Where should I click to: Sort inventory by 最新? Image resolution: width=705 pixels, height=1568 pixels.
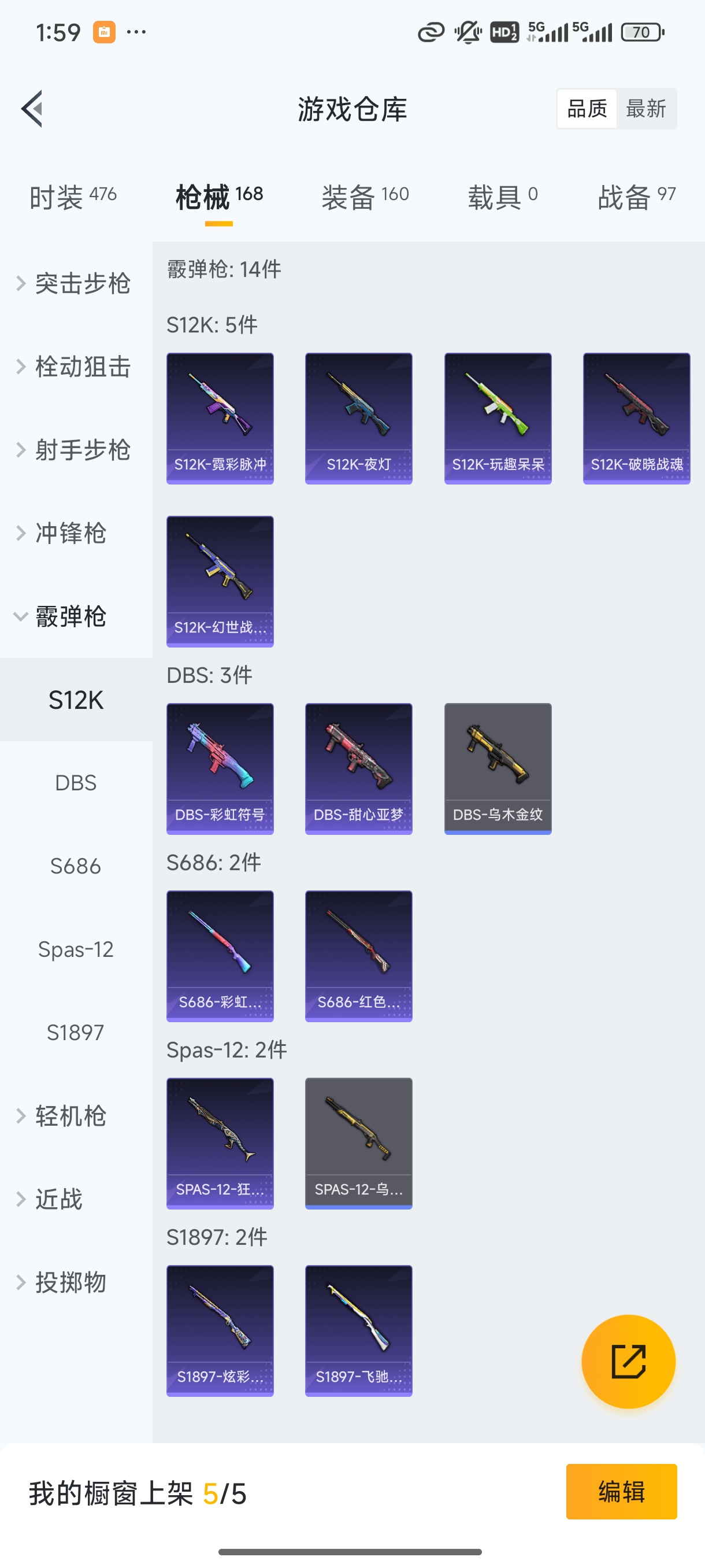point(645,109)
